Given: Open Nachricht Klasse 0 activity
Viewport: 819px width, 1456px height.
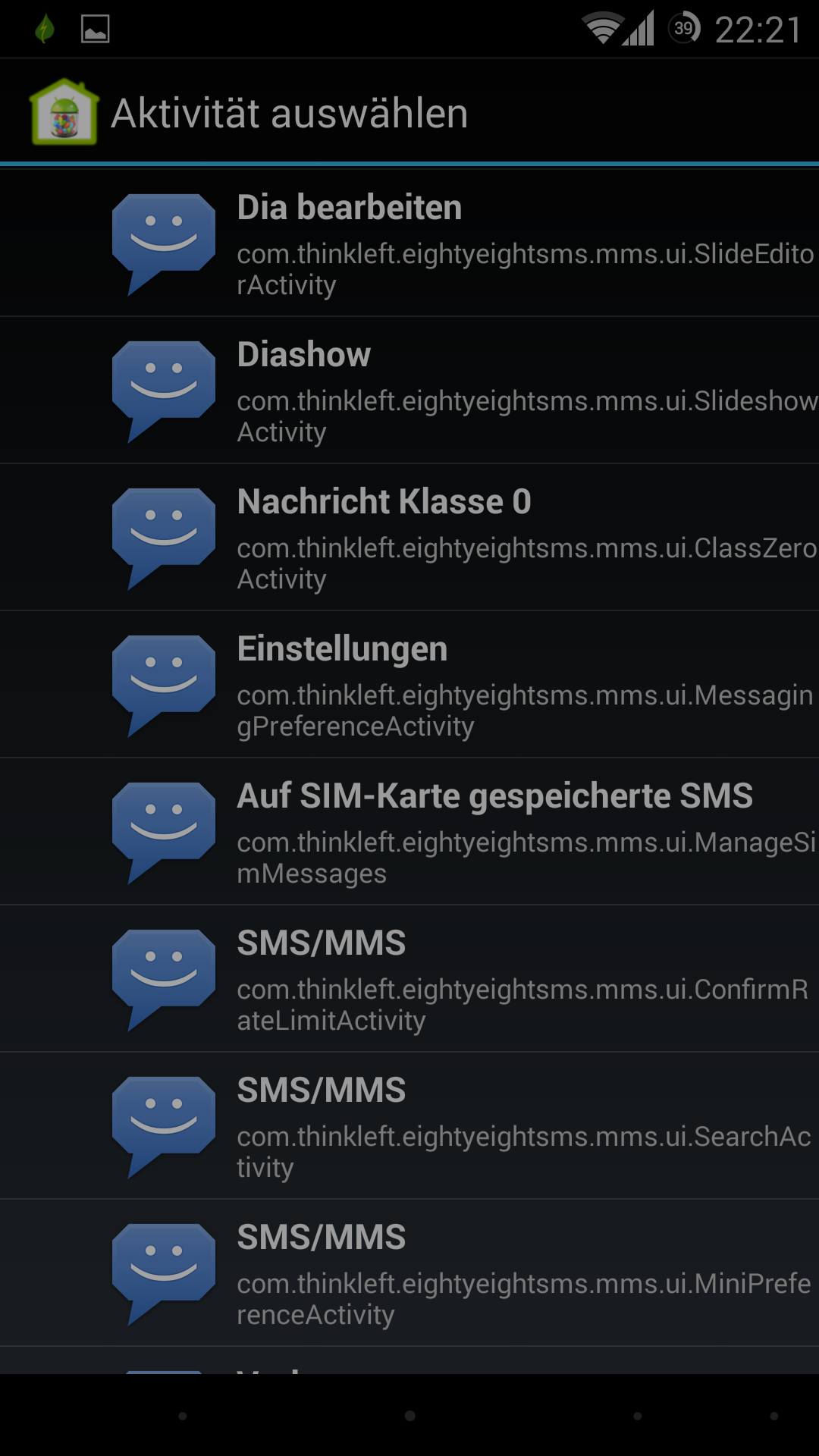Looking at the screenshot, I should click(x=409, y=538).
